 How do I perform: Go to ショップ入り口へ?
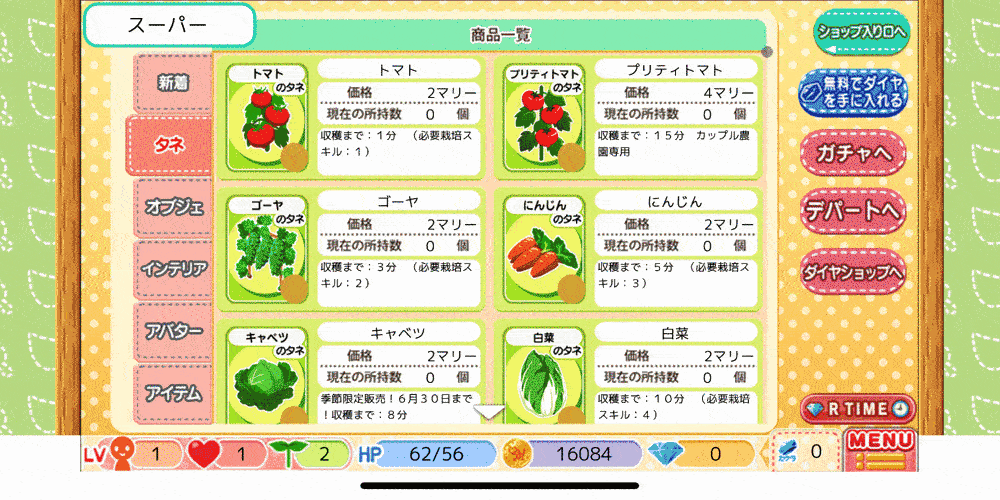click(861, 31)
